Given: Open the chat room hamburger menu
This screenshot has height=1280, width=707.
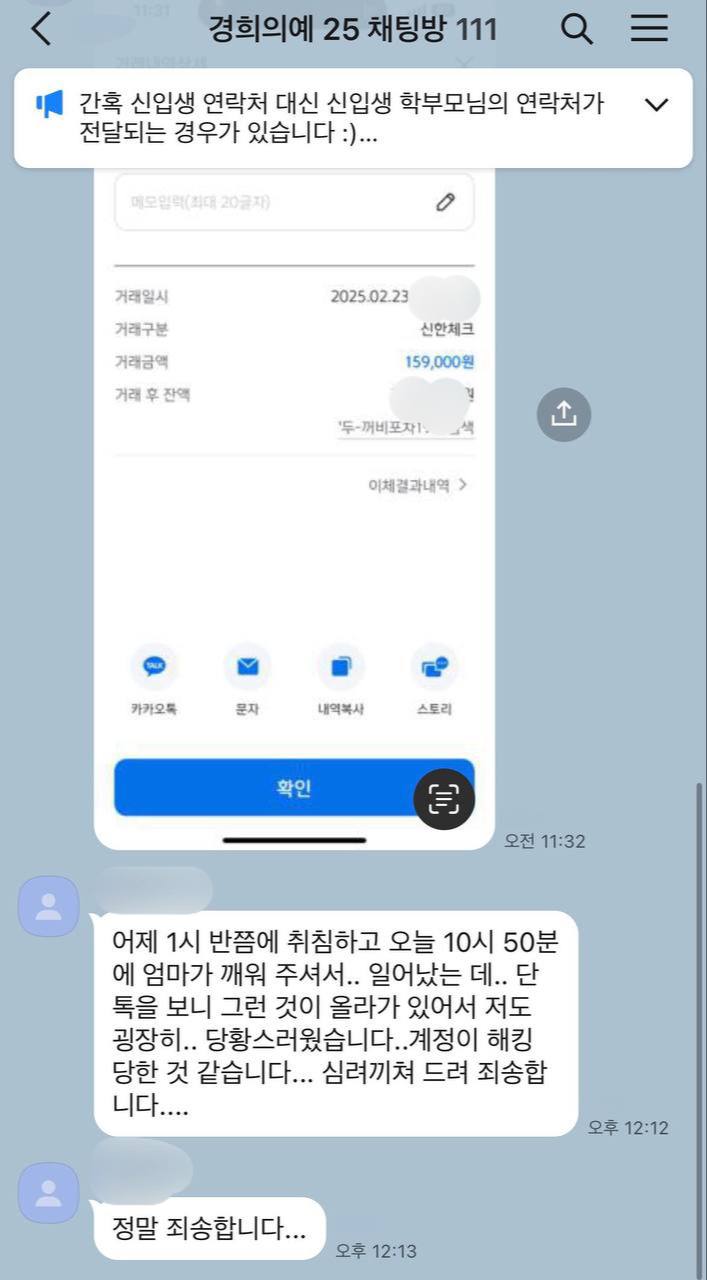Looking at the screenshot, I should tap(649, 29).
